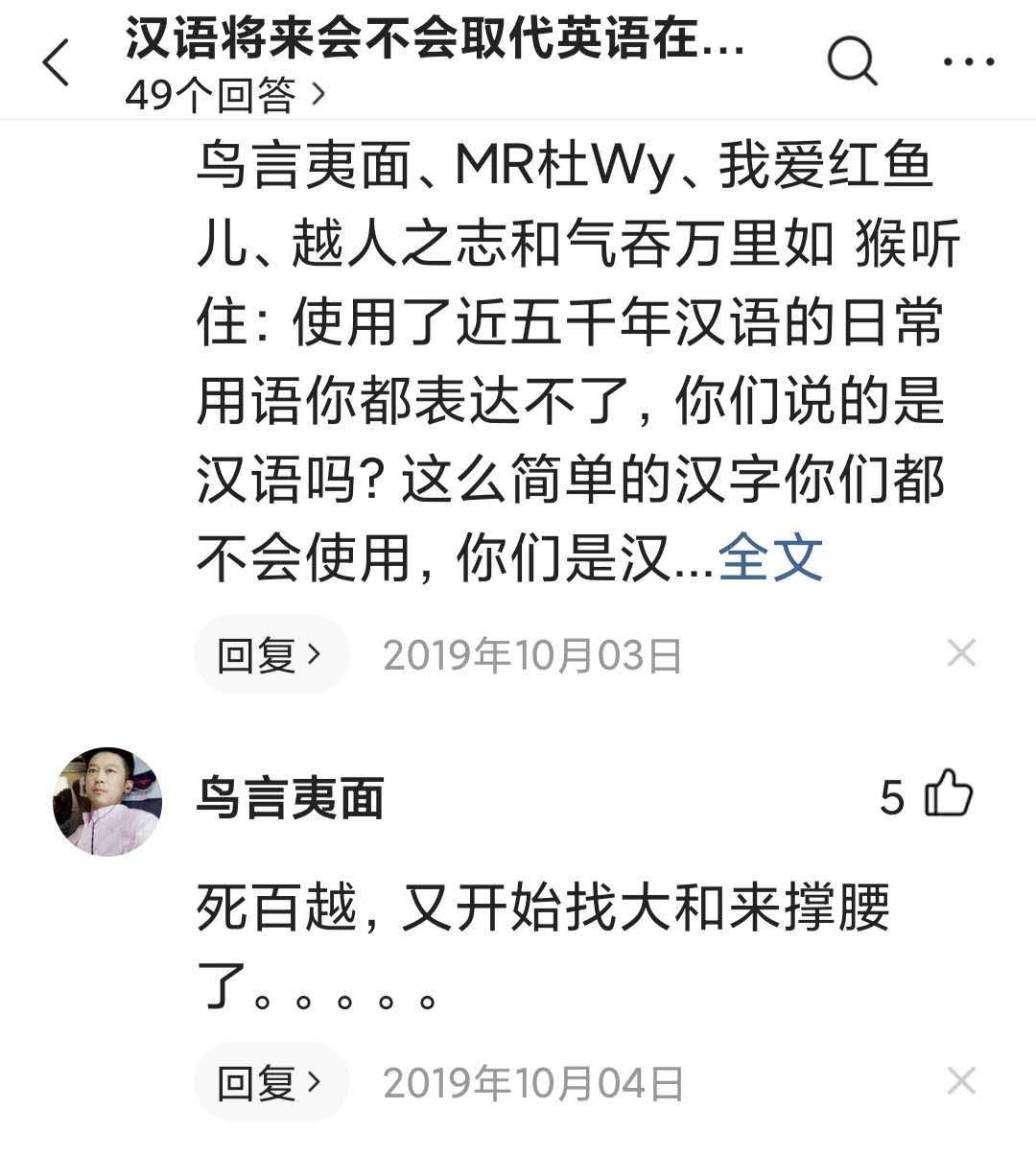Image resolution: width=1036 pixels, height=1156 pixels.
Task: Open the search magnifier icon
Action: click(852, 61)
